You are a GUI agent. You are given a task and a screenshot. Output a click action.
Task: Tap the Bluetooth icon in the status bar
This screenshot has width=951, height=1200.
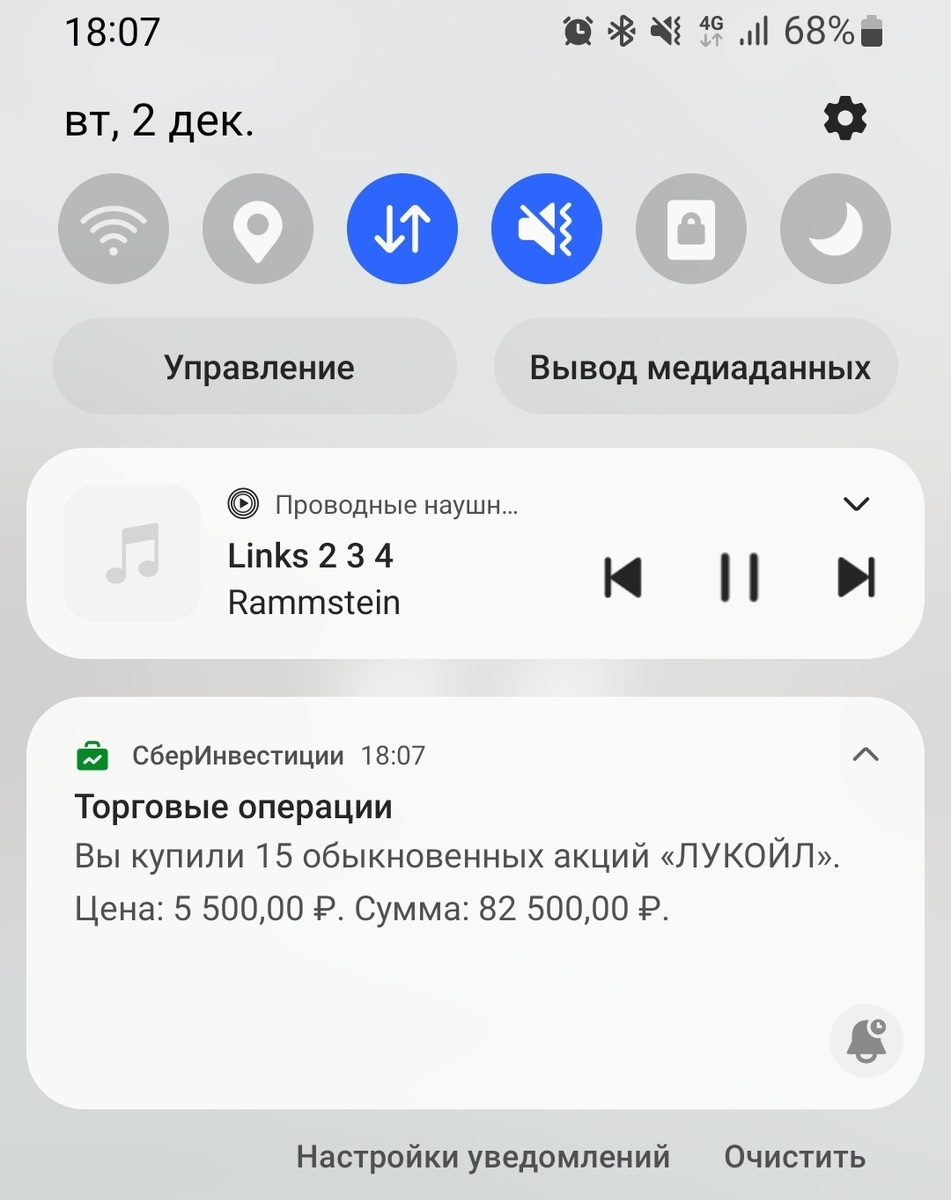pyautogui.click(x=620, y=31)
